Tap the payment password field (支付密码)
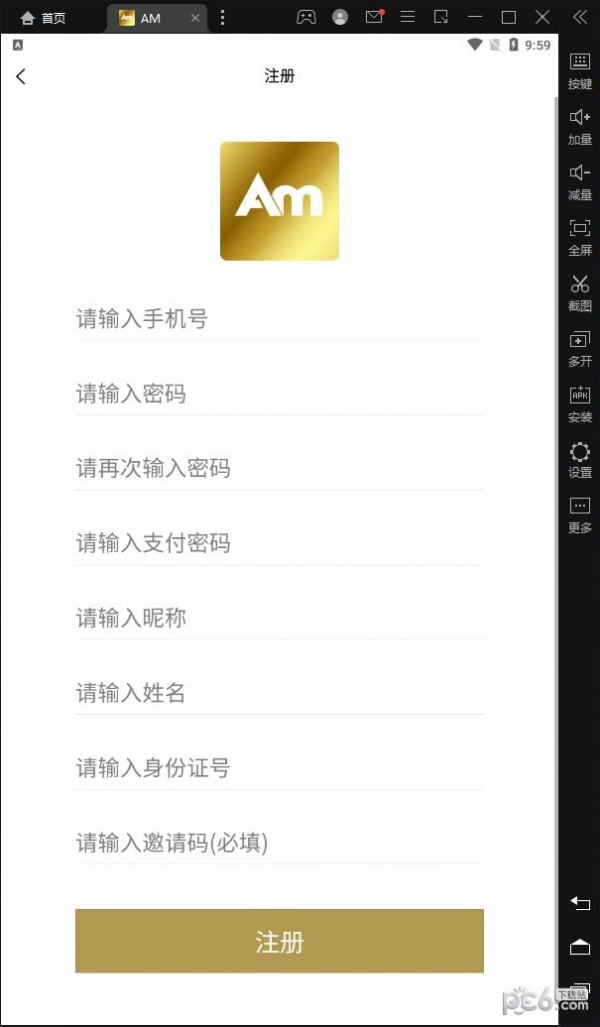Image resolution: width=600 pixels, height=1027 pixels. coord(279,543)
